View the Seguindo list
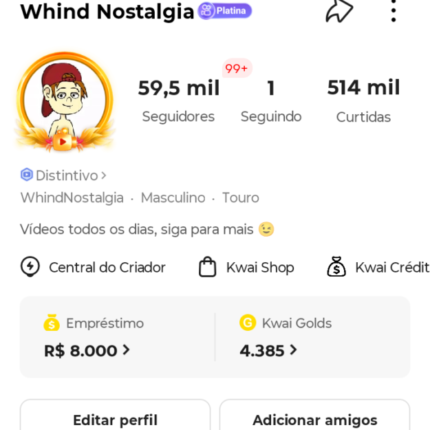430x430 pixels. click(x=271, y=101)
